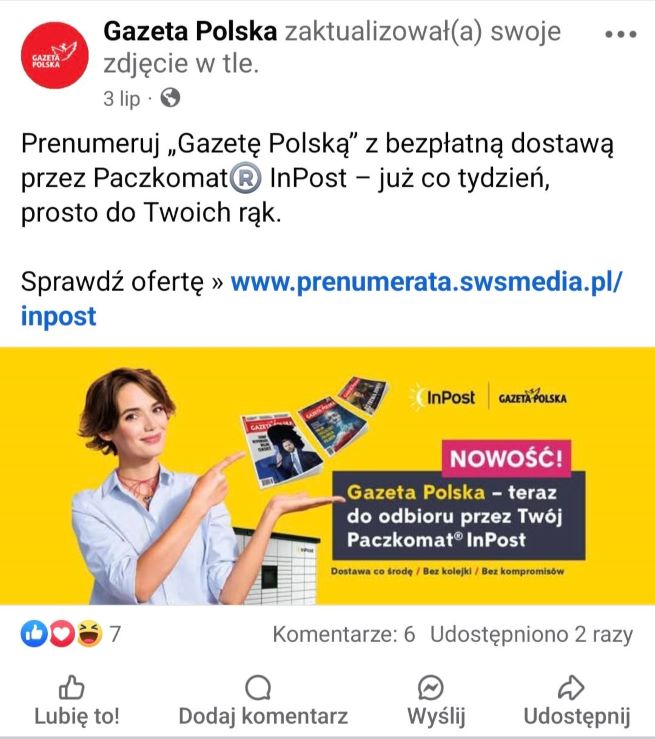This screenshot has width=655, height=739.
Task: View the 7 reactions on the post
Action: click(x=70, y=634)
